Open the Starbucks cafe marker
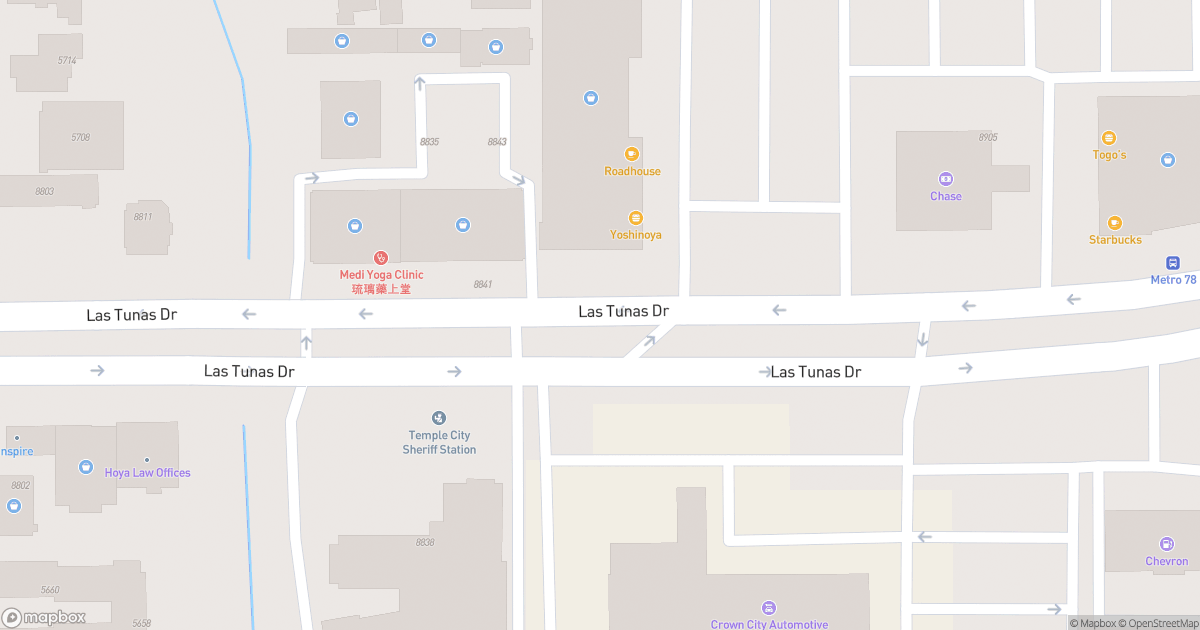Image resolution: width=1200 pixels, height=630 pixels. pyautogui.click(x=1114, y=223)
